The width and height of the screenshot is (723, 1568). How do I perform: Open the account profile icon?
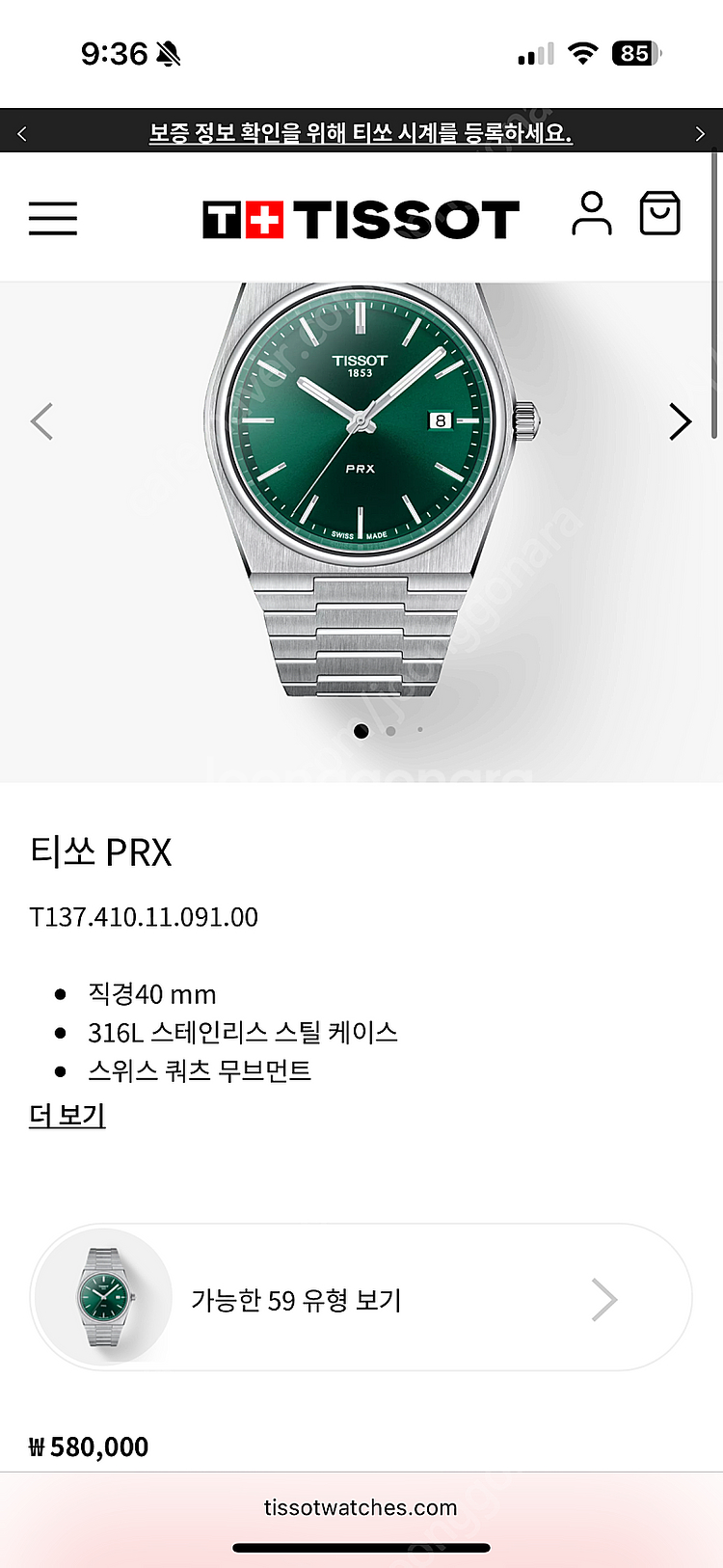591,214
